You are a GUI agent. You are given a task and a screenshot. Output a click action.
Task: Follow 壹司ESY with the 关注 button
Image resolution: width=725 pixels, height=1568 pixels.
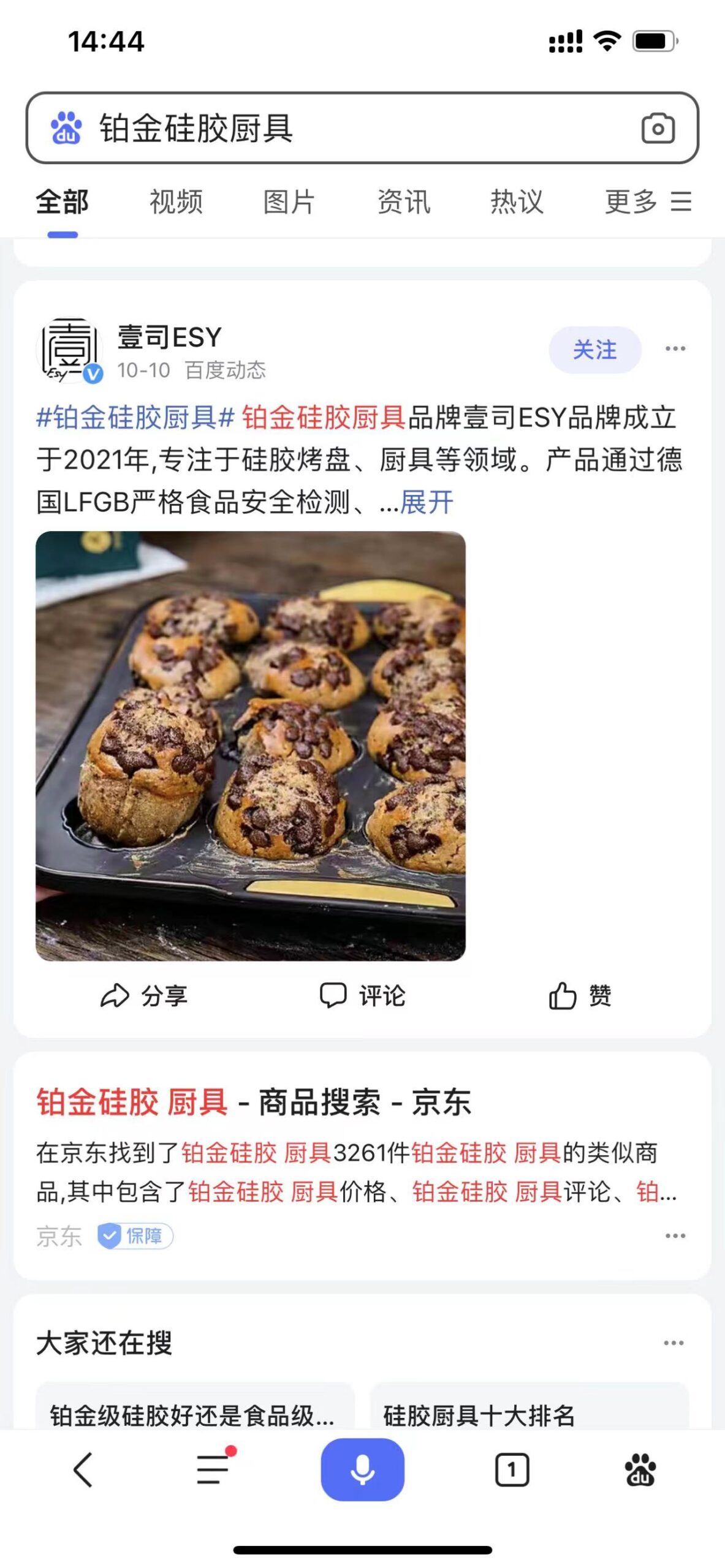594,350
